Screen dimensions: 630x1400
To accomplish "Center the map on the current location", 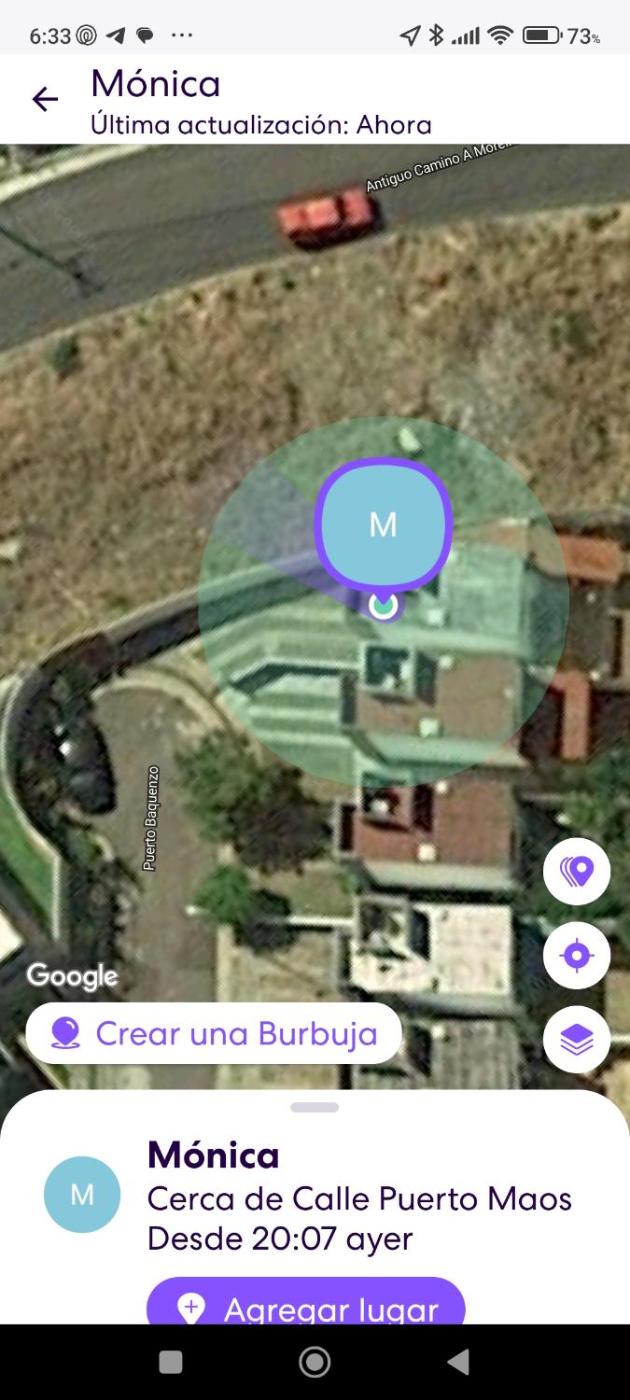I will pyautogui.click(x=577, y=956).
